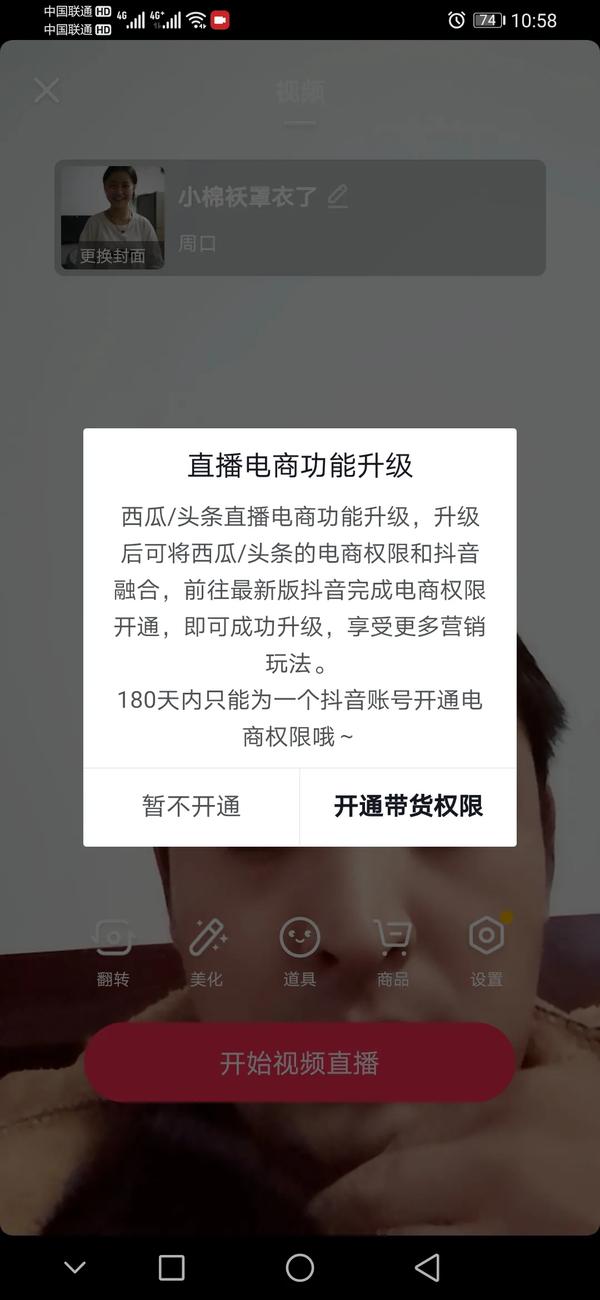The width and height of the screenshot is (600, 1300).
Task: Start live with 开始视频直播
Action: (300, 1062)
